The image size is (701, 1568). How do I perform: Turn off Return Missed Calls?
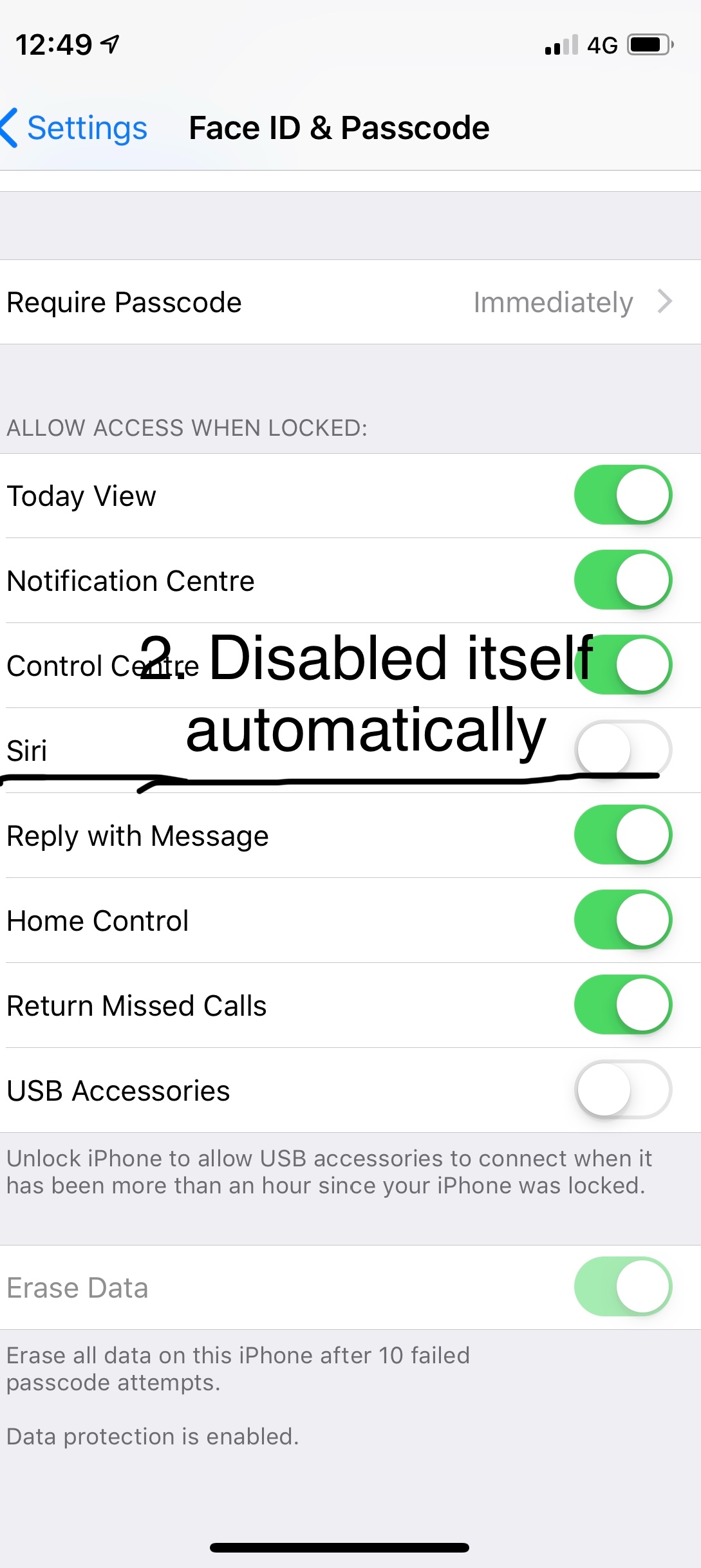point(622,1005)
